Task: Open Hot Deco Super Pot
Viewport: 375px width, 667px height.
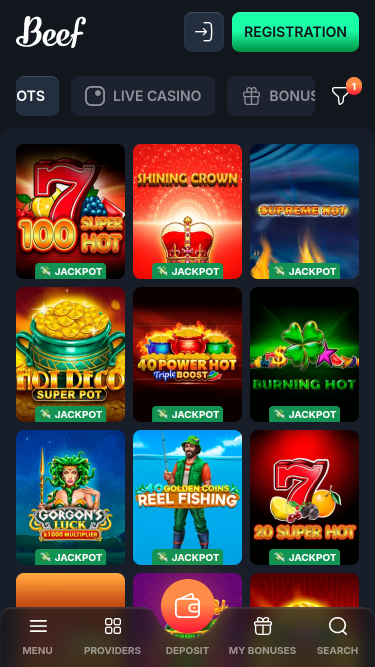Action: (x=71, y=354)
